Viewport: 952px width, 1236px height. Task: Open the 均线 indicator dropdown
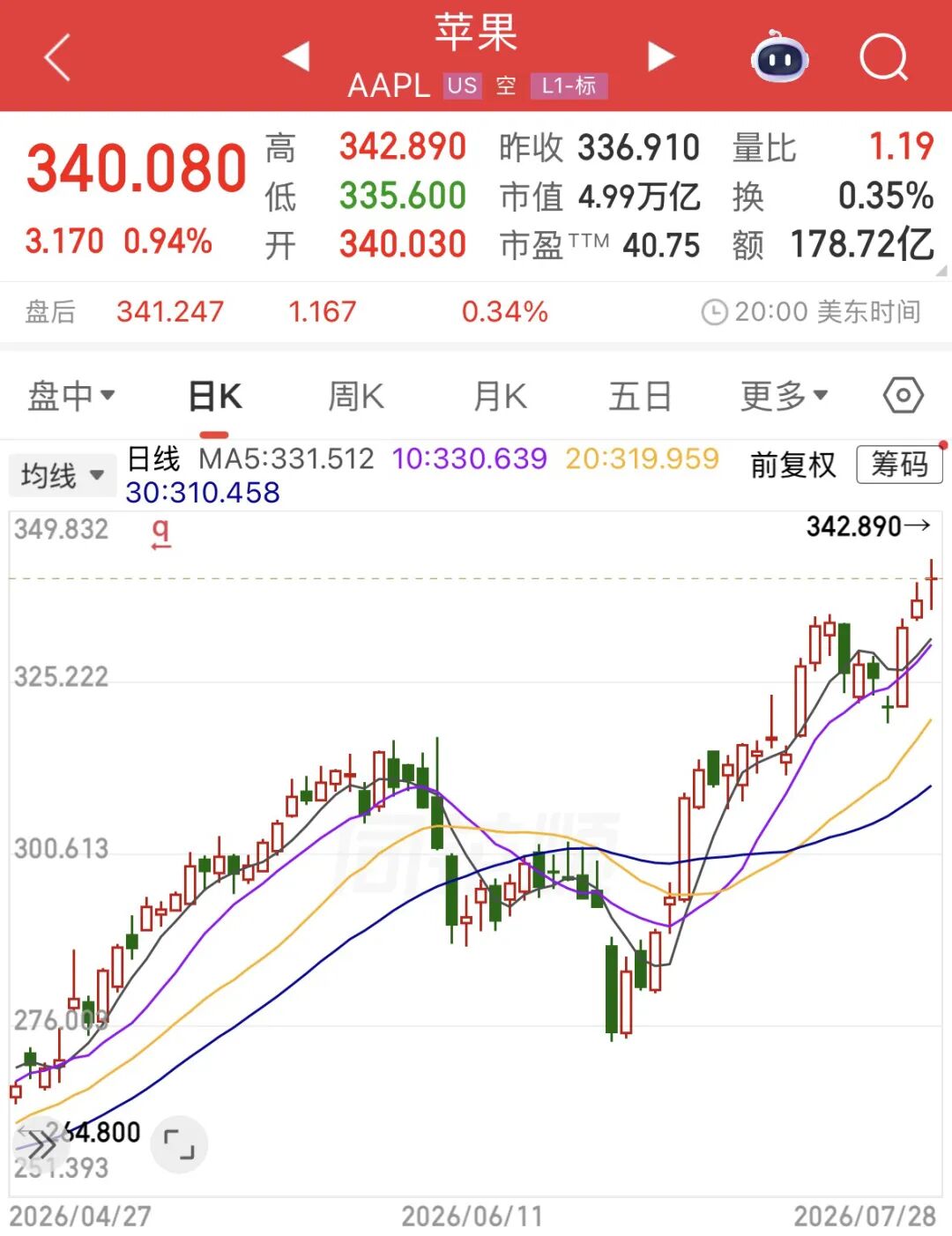pos(63,476)
